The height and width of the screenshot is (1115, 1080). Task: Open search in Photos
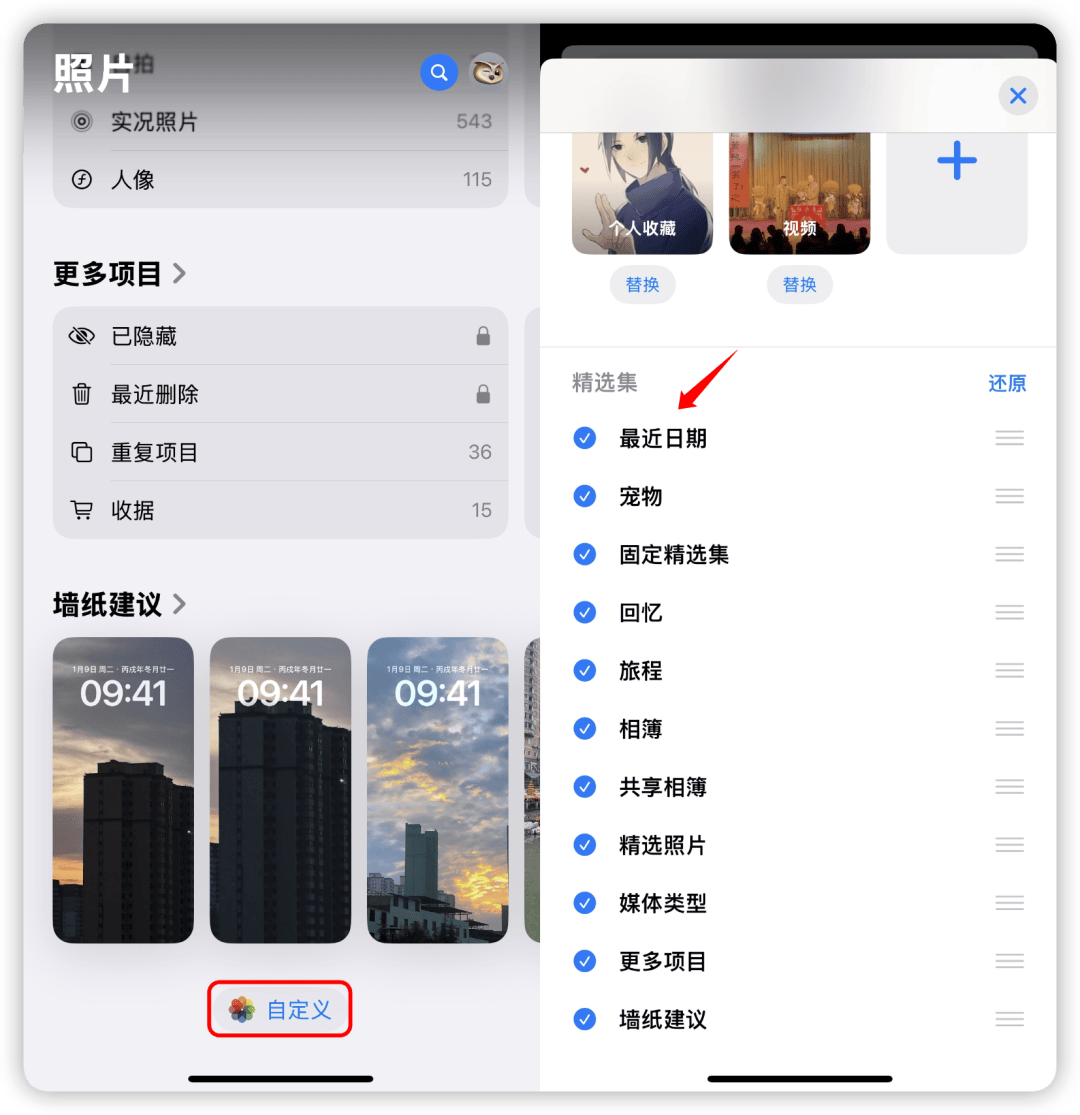coord(438,72)
